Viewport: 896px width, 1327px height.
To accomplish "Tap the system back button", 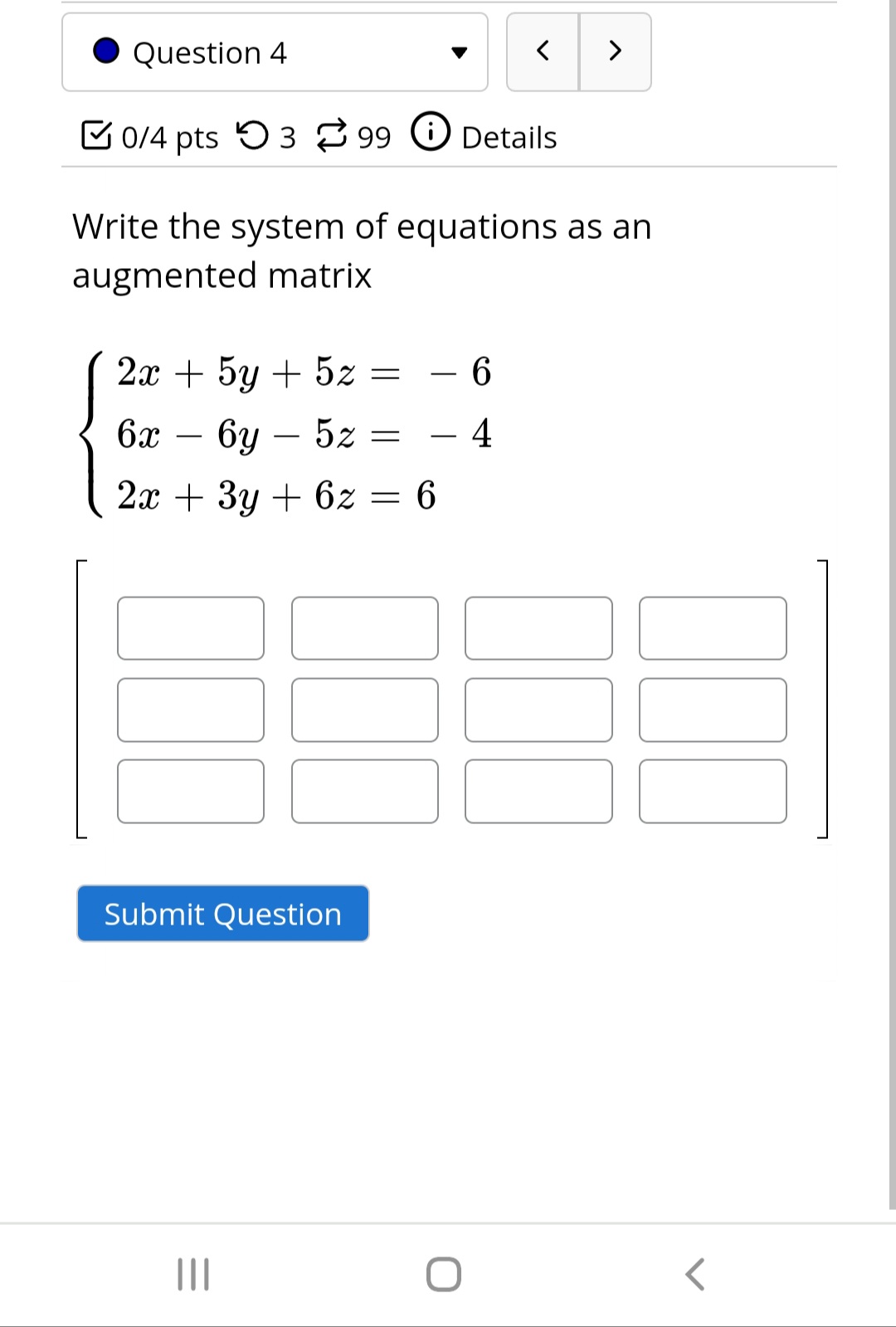I will pyautogui.click(x=695, y=1274).
